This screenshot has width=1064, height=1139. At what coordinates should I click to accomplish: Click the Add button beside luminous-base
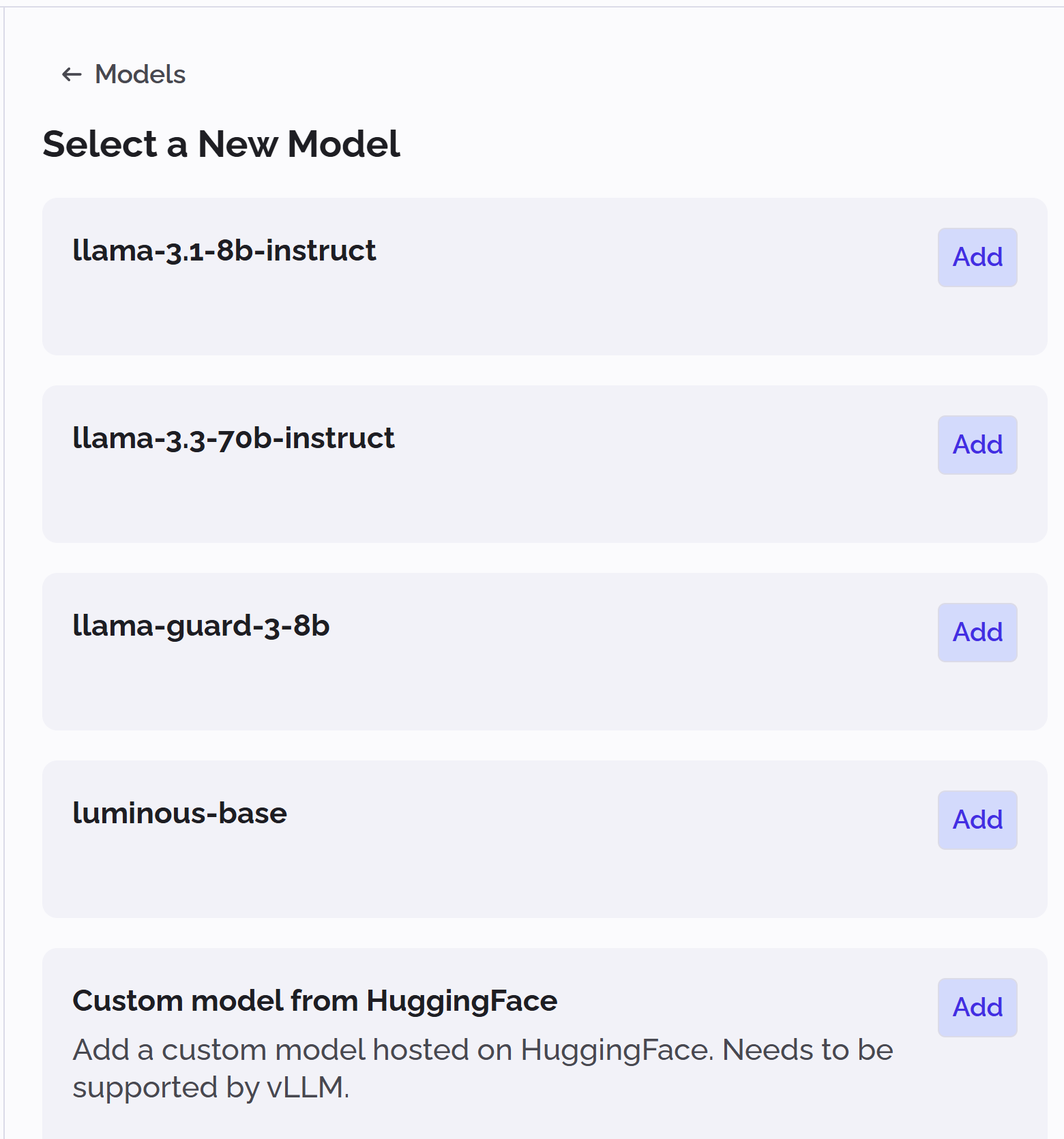pos(977,820)
